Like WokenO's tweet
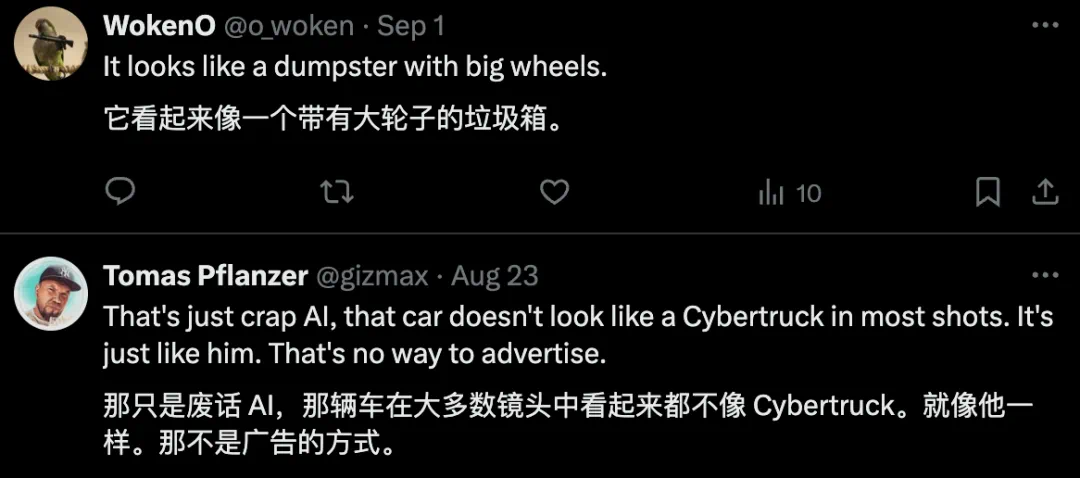The width and height of the screenshot is (1080, 478). [554, 191]
